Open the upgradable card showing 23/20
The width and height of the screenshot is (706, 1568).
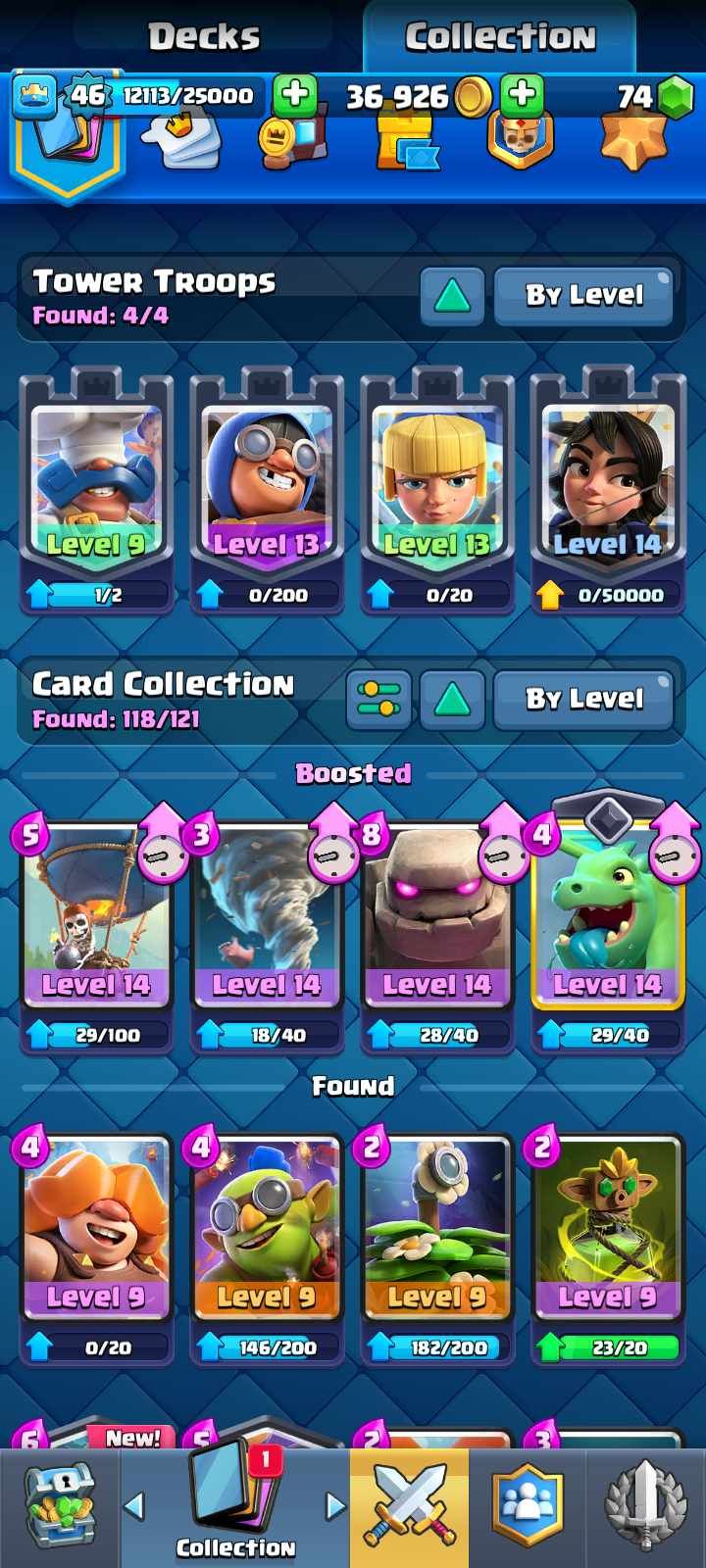(x=607, y=1230)
